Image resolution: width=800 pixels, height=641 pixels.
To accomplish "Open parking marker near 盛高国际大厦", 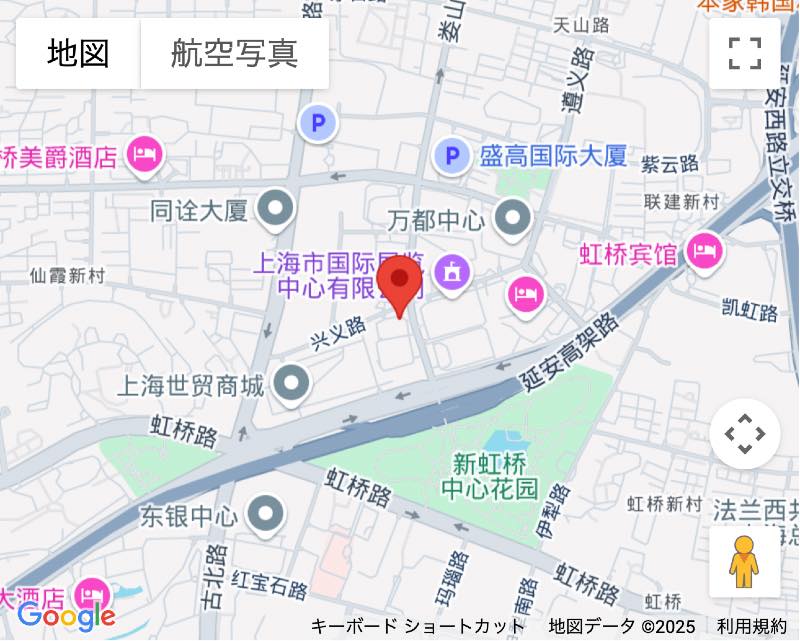I will pos(452,156).
